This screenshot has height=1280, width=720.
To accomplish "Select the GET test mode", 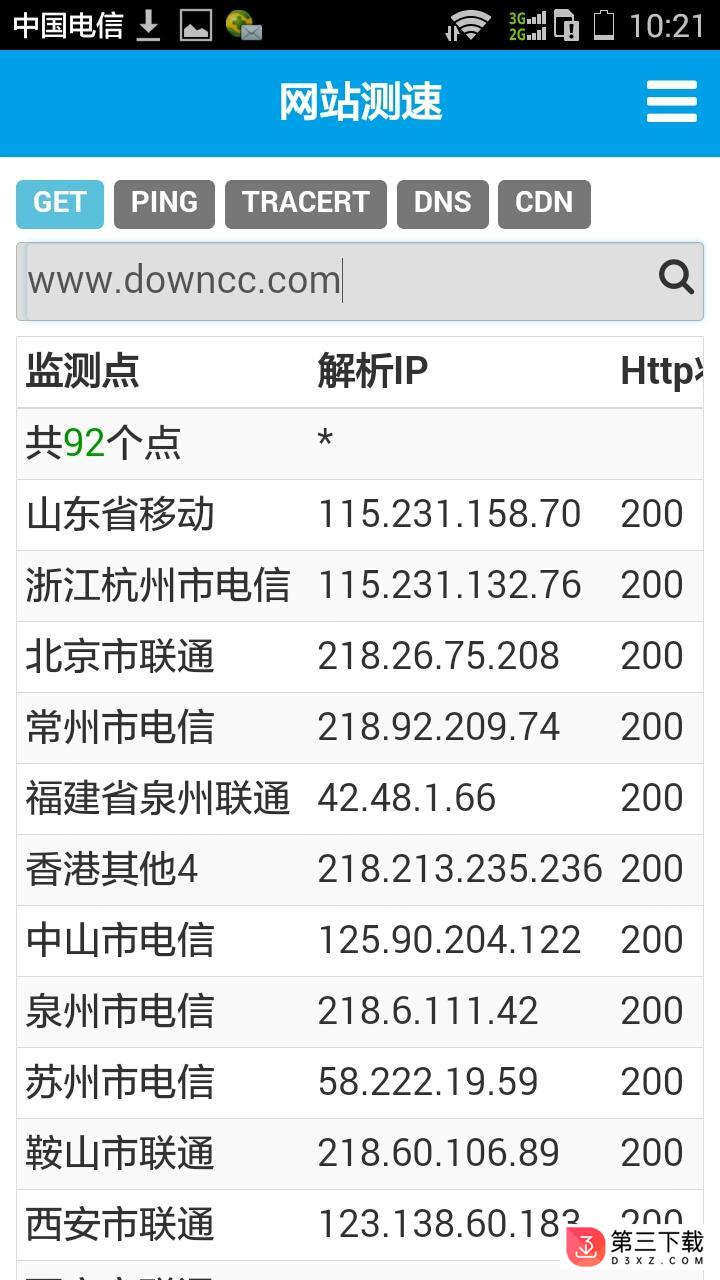I will (x=60, y=204).
